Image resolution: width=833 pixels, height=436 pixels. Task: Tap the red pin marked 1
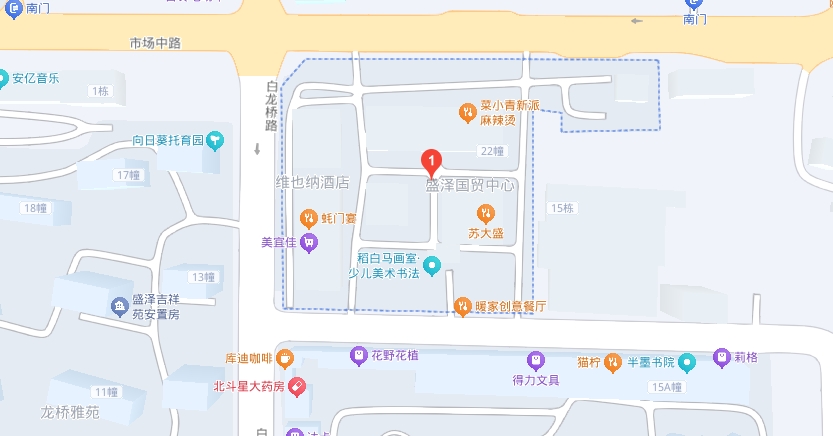(431, 162)
